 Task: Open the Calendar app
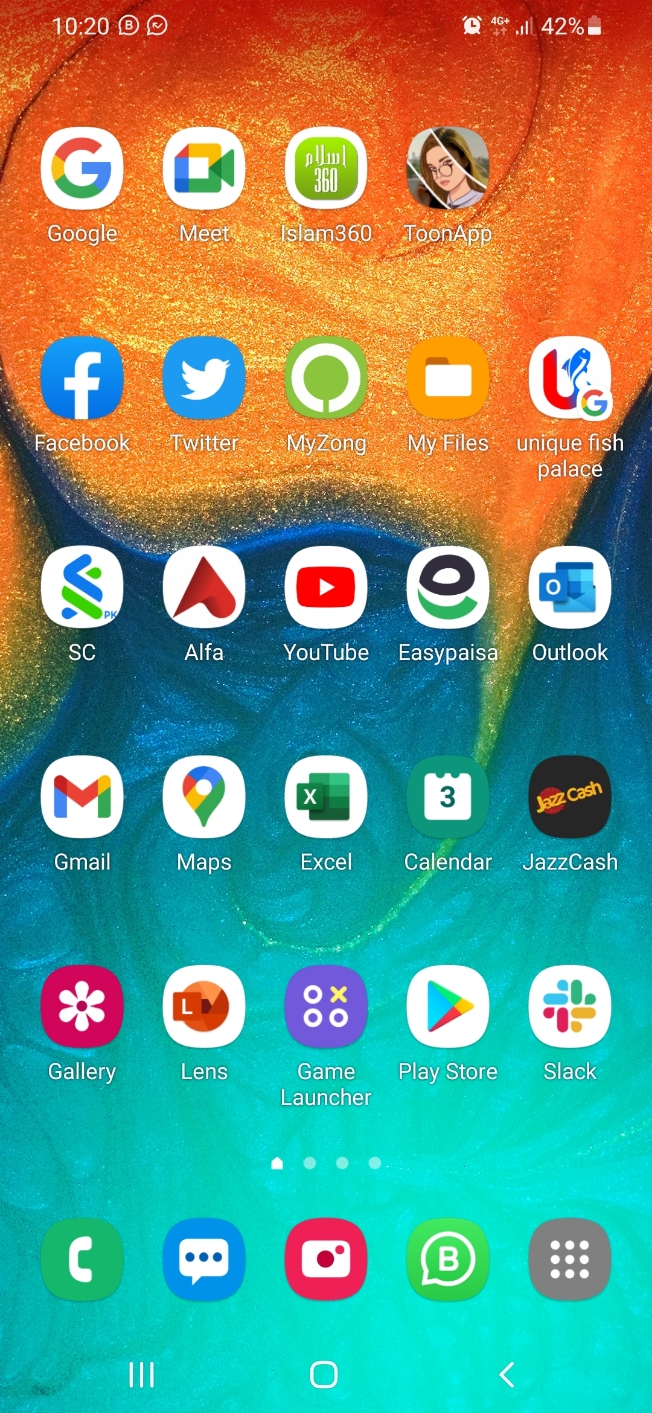448,797
